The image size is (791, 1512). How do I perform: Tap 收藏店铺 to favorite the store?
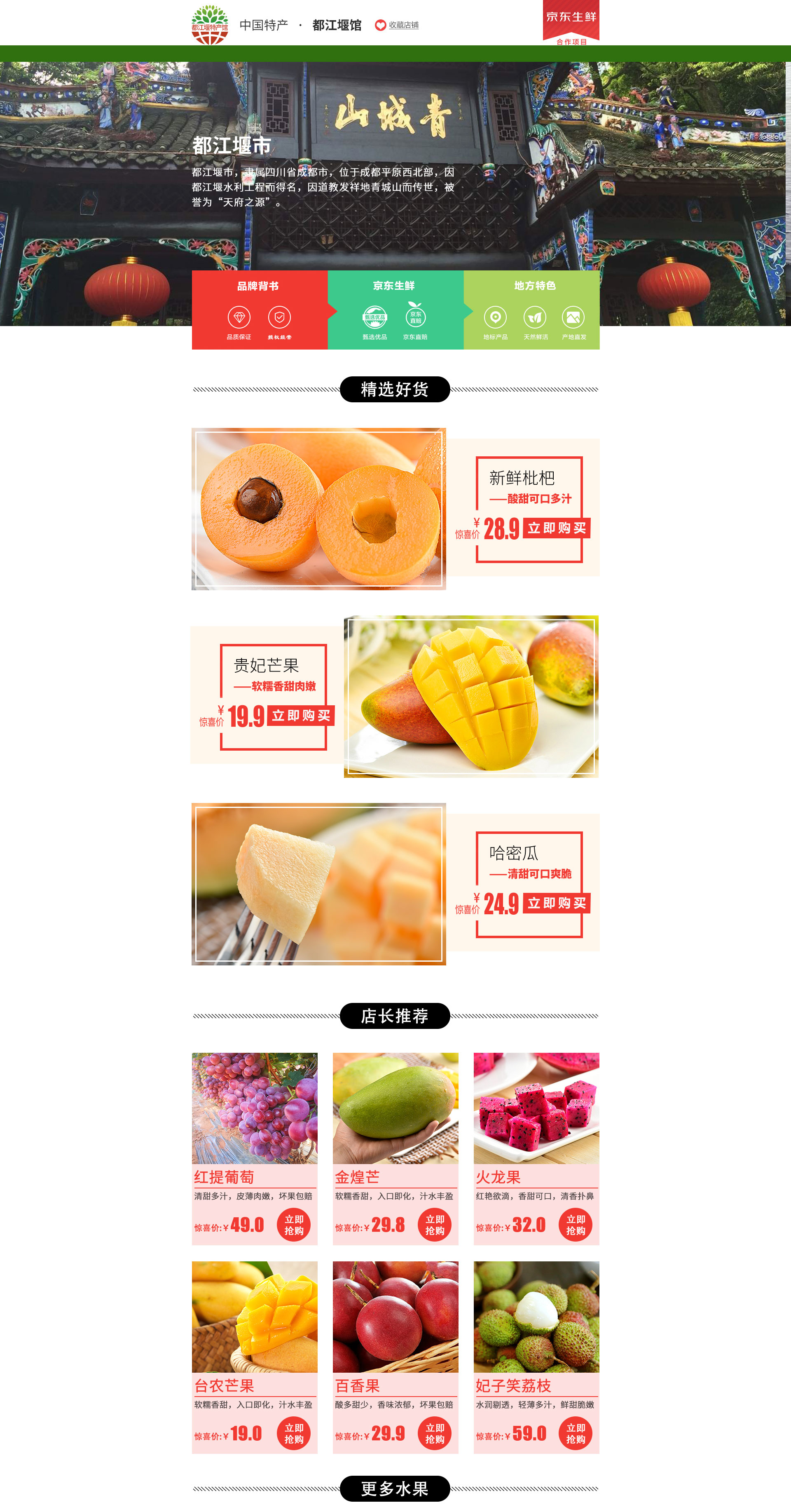pyautogui.click(x=397, y=25)
